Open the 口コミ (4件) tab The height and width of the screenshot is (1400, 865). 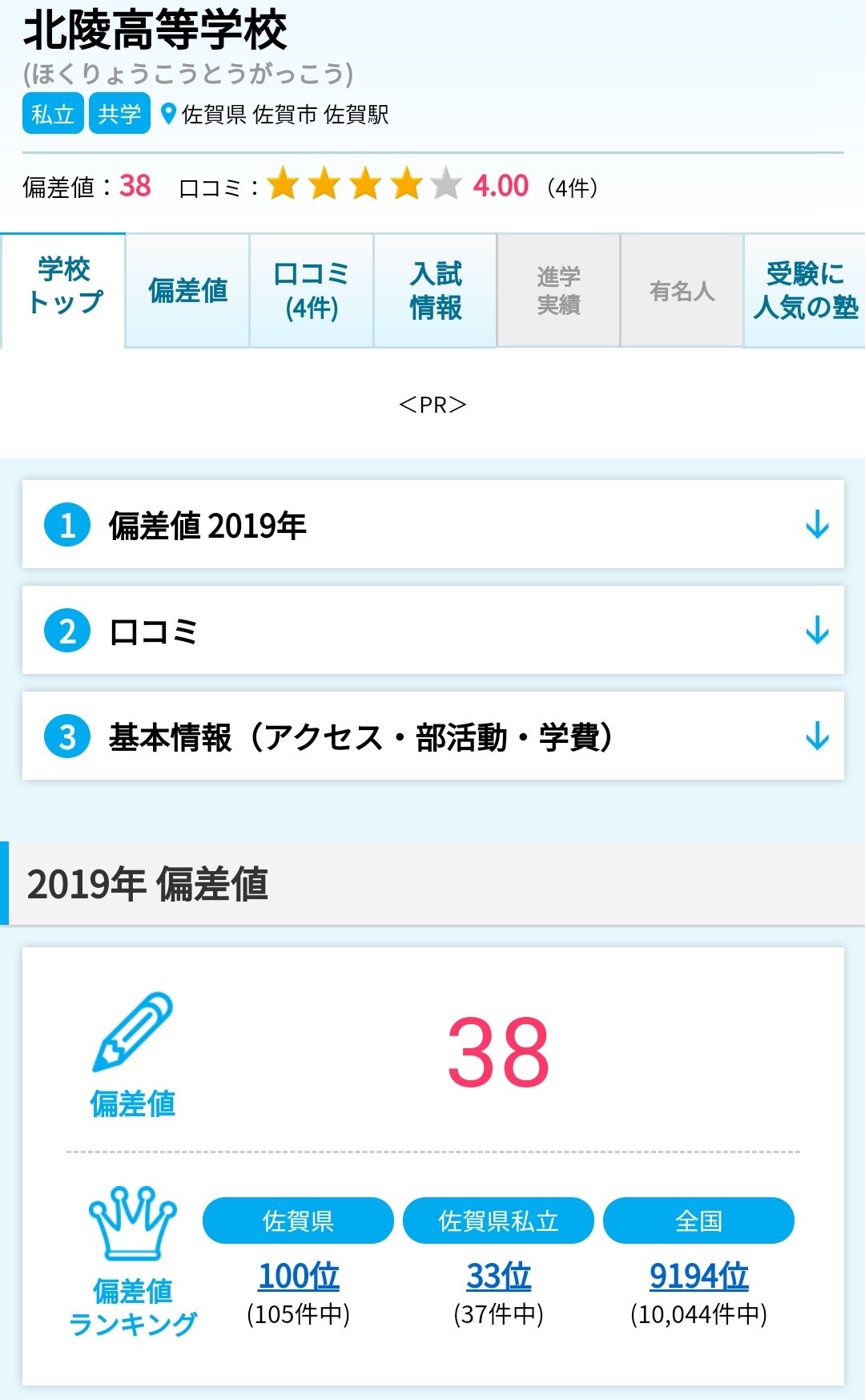(x=312, y=290)
